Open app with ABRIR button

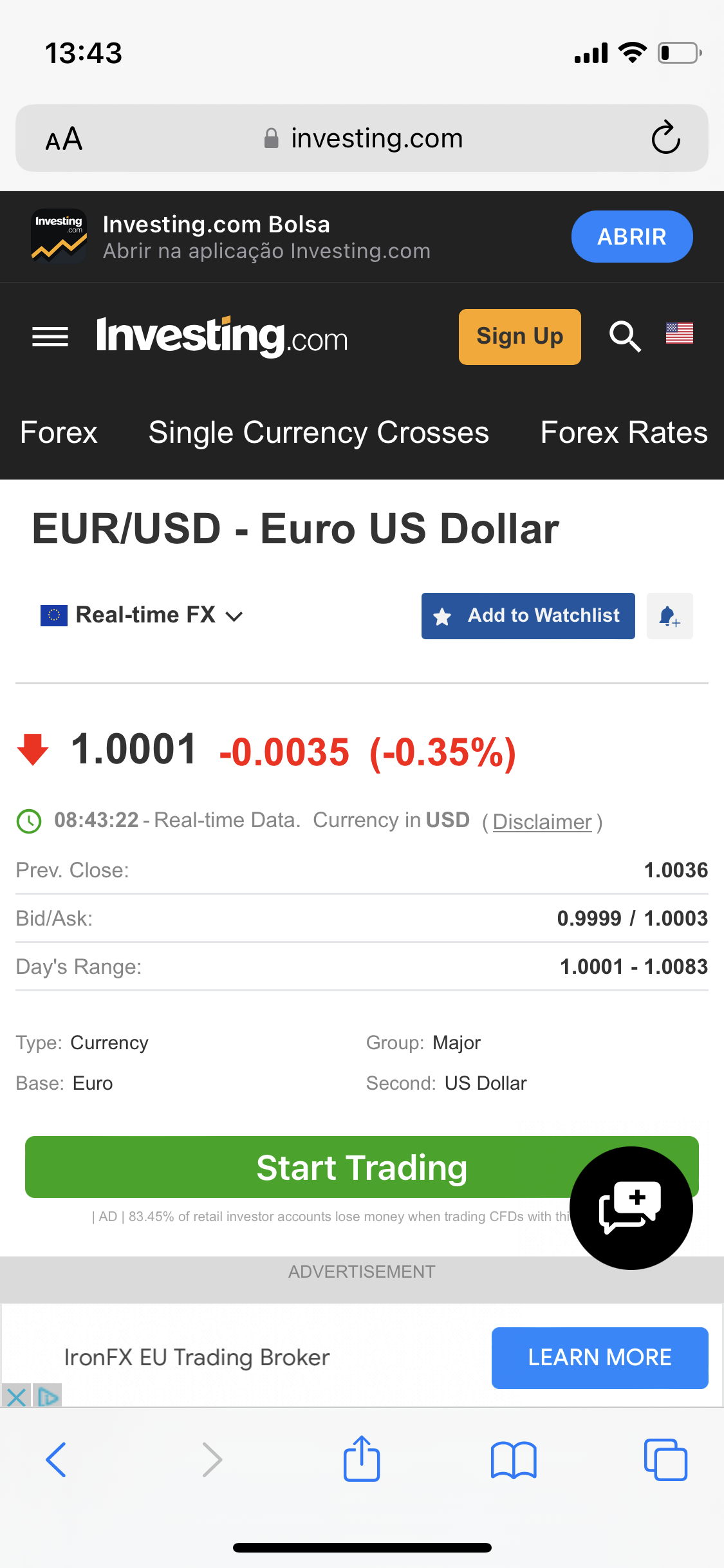click(631, 237)
